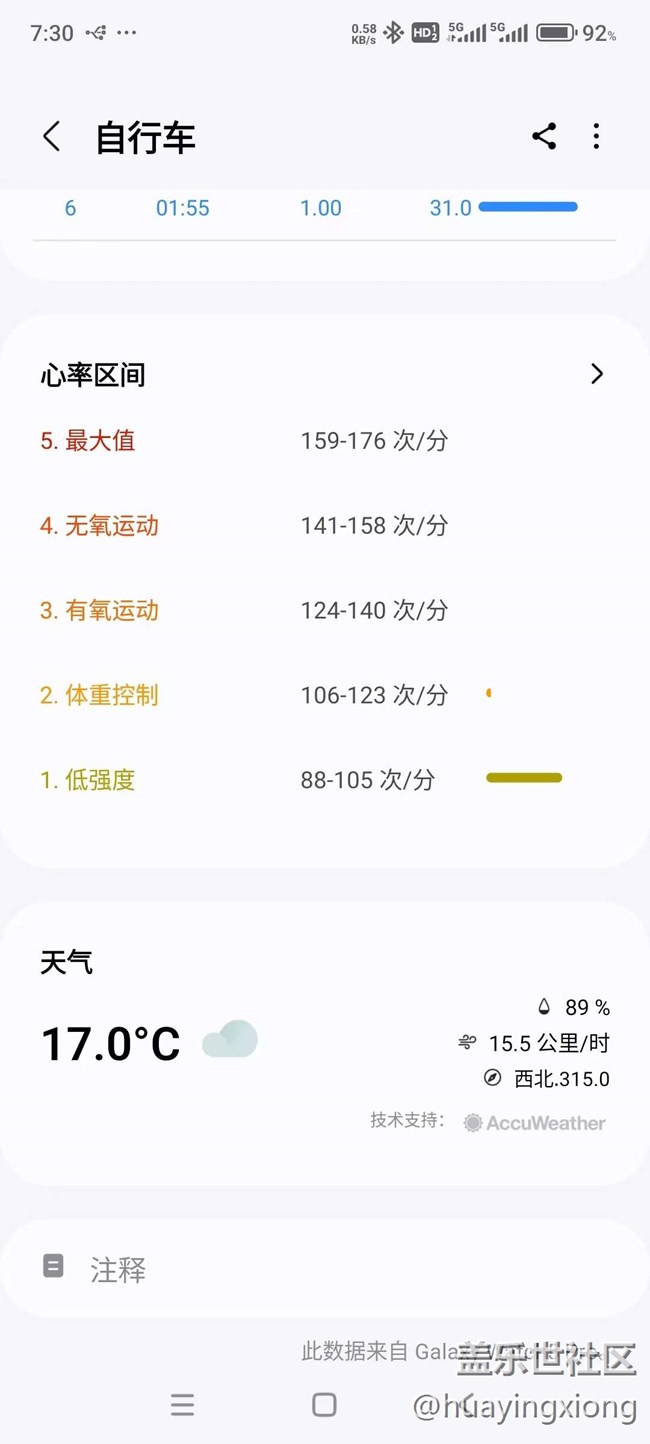The width and height of the screenshot is (650, 1444).
Task: Open the three-dot overflow menu
Action: pyautogui.click(x=596, y=137)
